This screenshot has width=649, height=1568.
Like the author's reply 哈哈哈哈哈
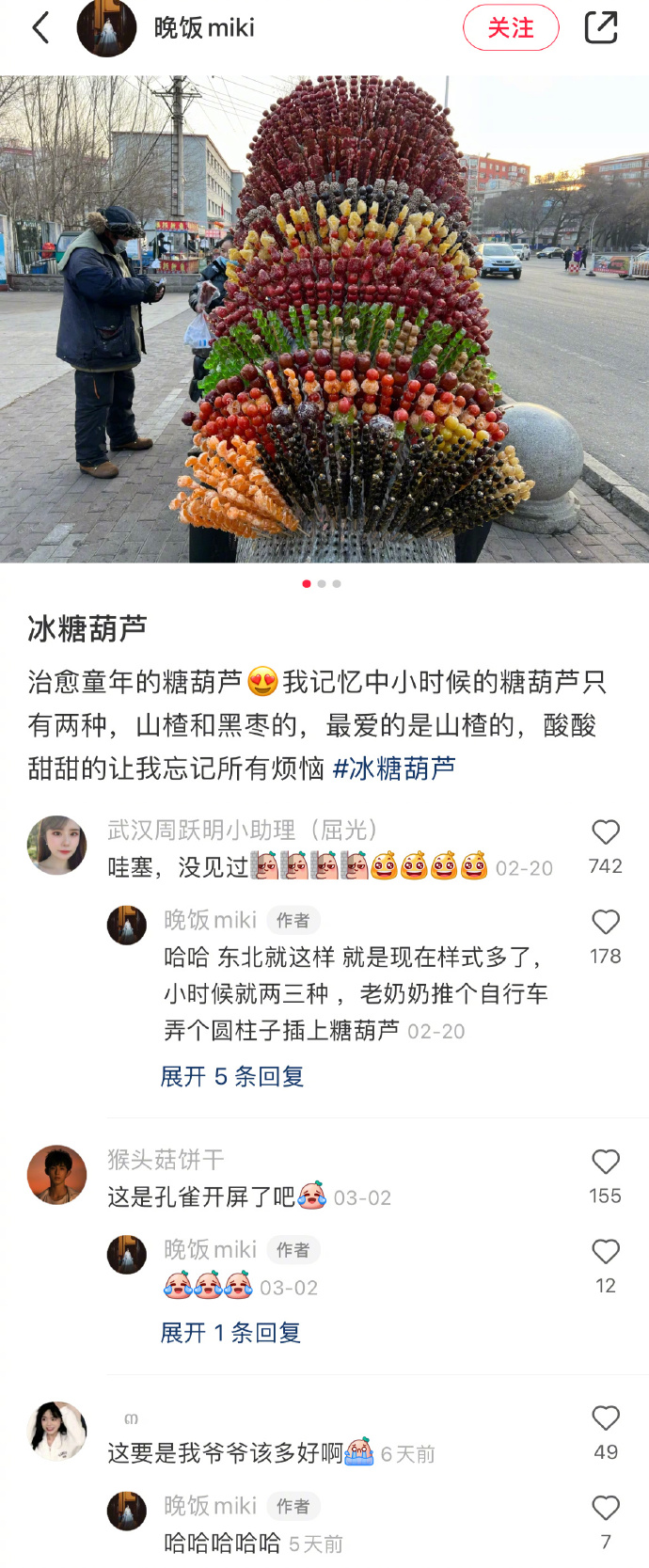click(605, 1509)
